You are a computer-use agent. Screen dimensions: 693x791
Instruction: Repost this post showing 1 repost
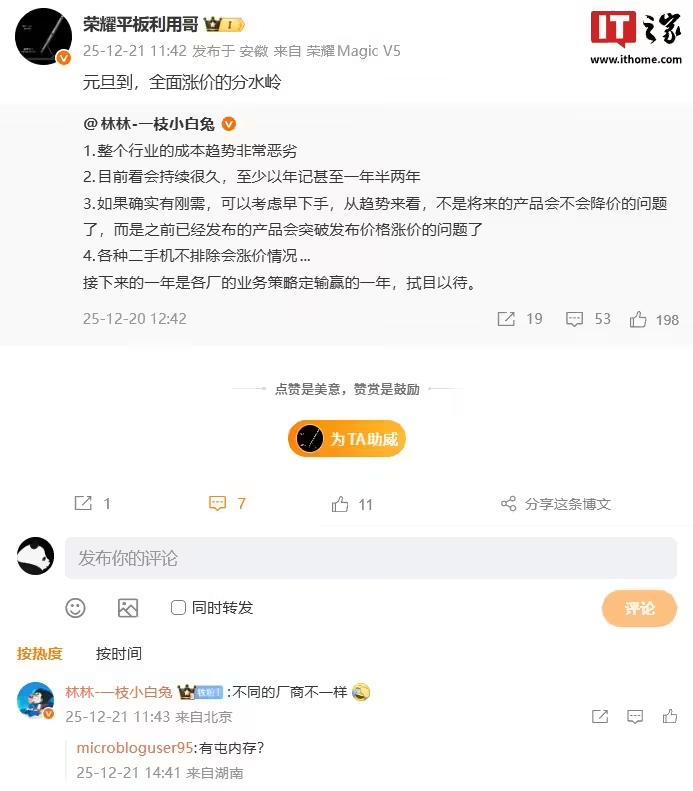pos(83,504)
